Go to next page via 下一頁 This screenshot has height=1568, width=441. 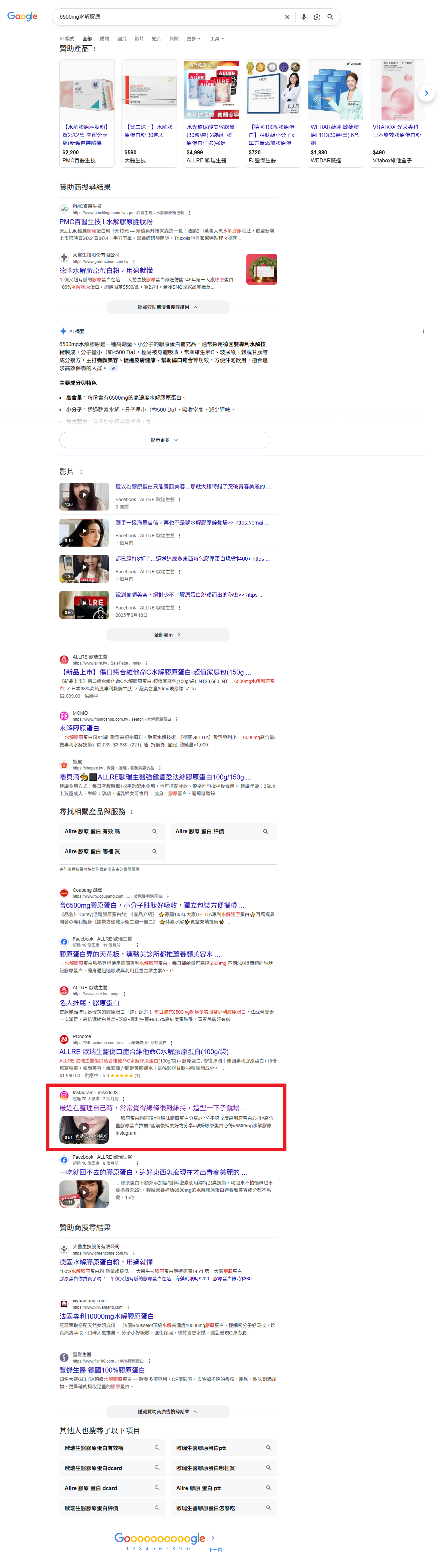(215, 1549)
